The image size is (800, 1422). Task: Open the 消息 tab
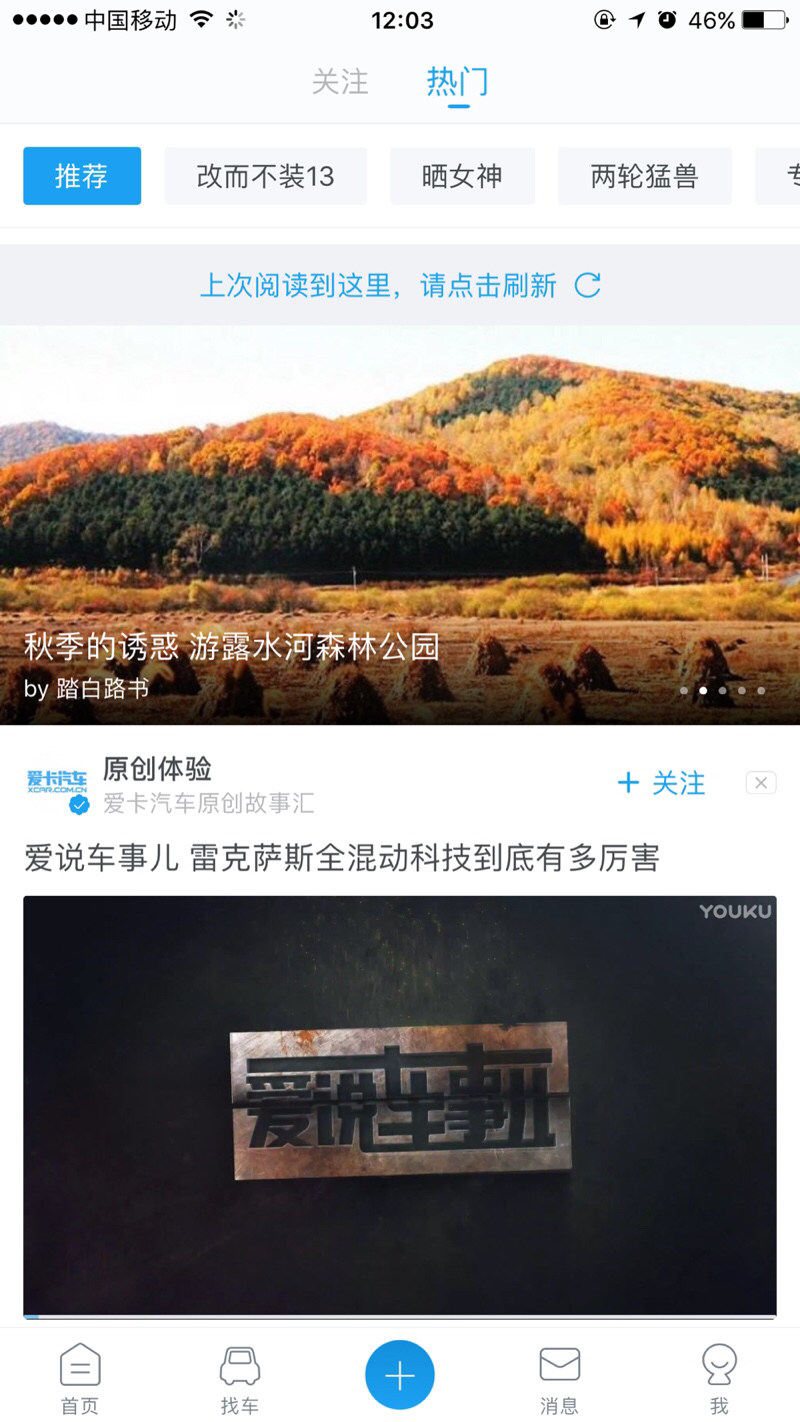point(559,1378)
